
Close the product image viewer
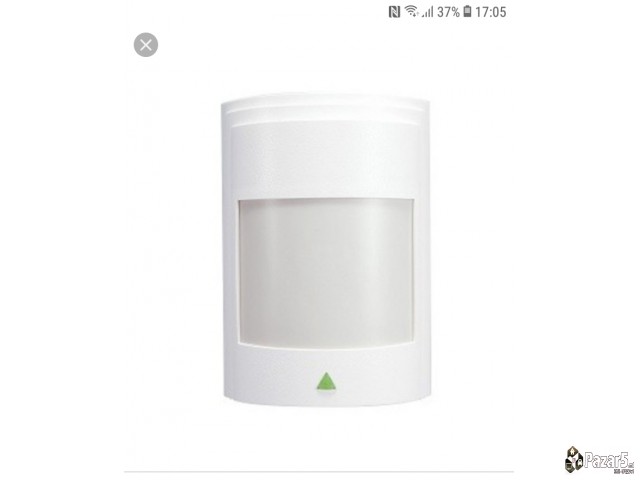point(146,44)
